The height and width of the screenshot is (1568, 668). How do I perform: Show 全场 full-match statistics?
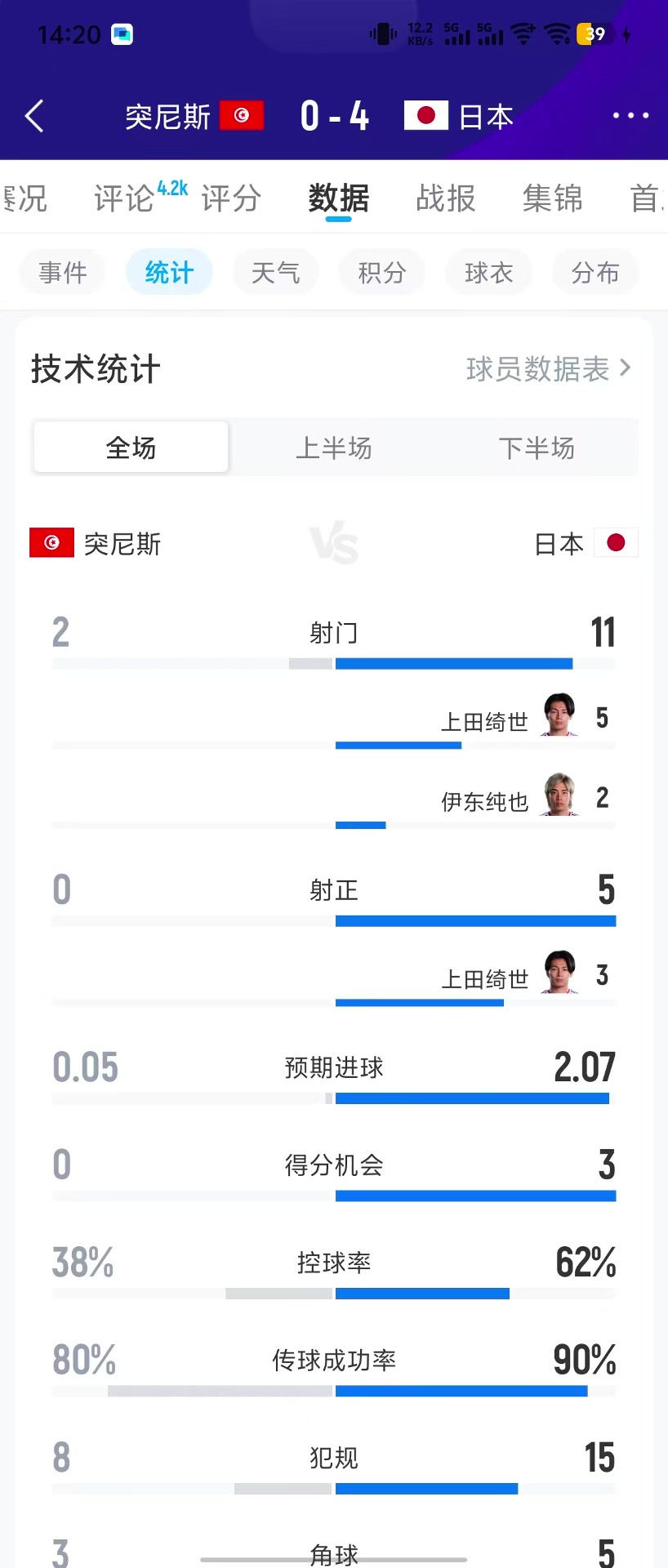pyautogui.click(x=131, y=448)
